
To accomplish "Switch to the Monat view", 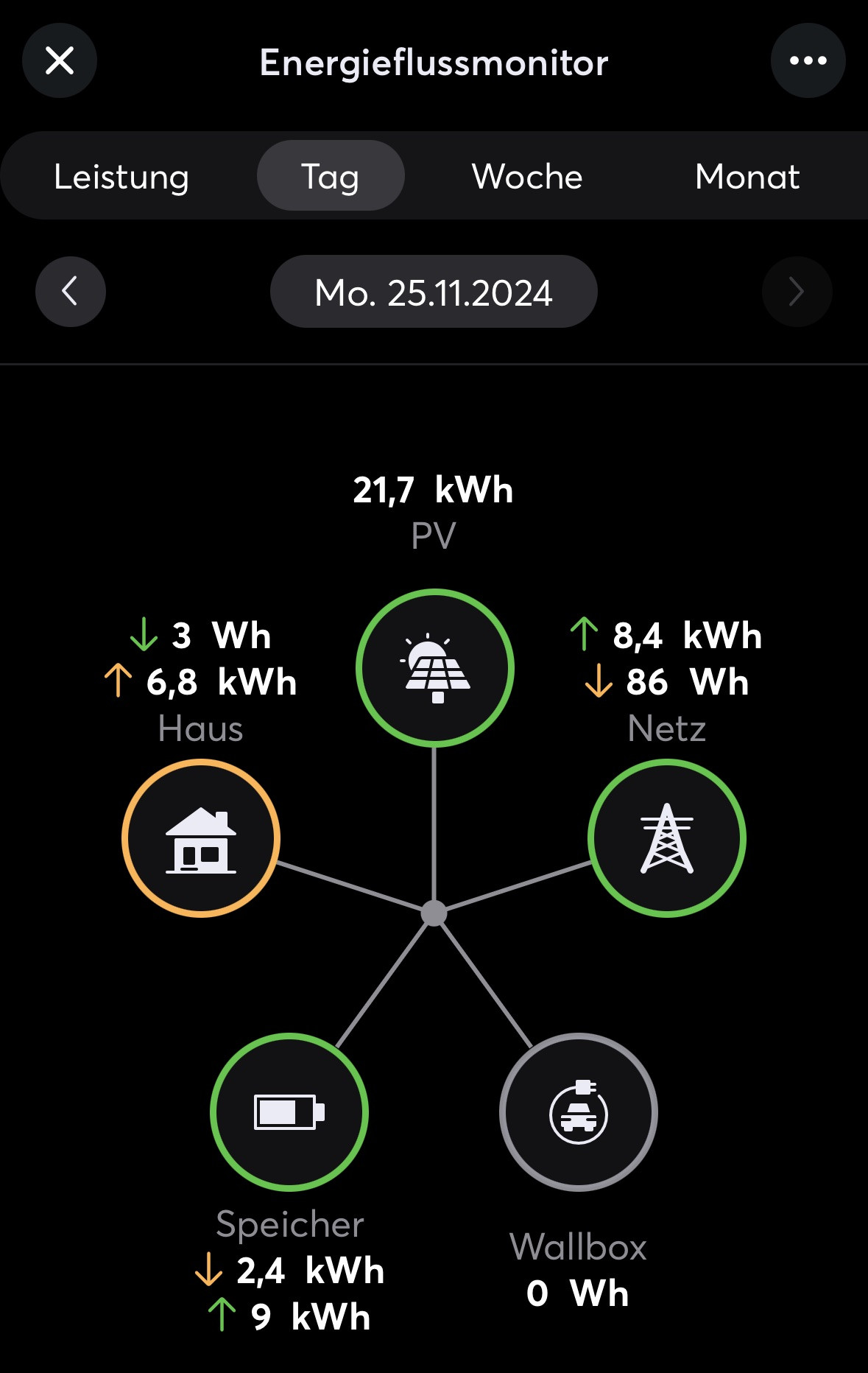I will point(747,177).
